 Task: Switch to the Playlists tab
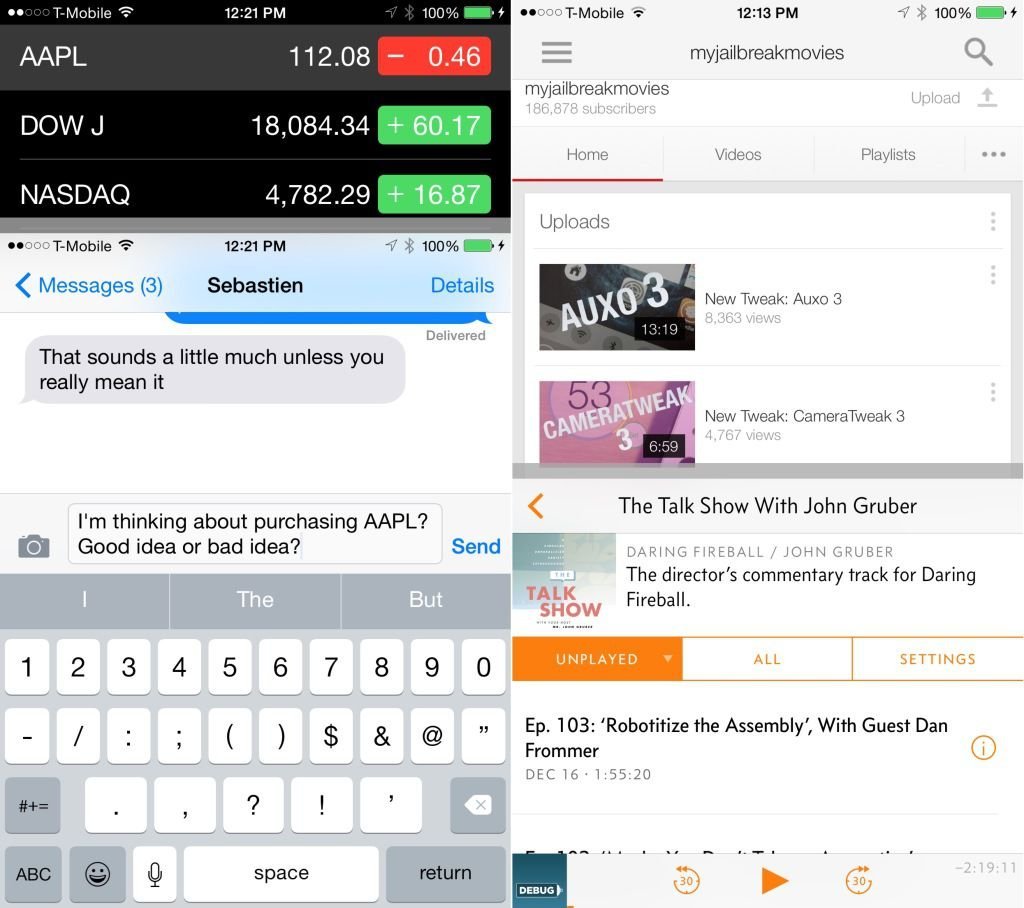888,155
